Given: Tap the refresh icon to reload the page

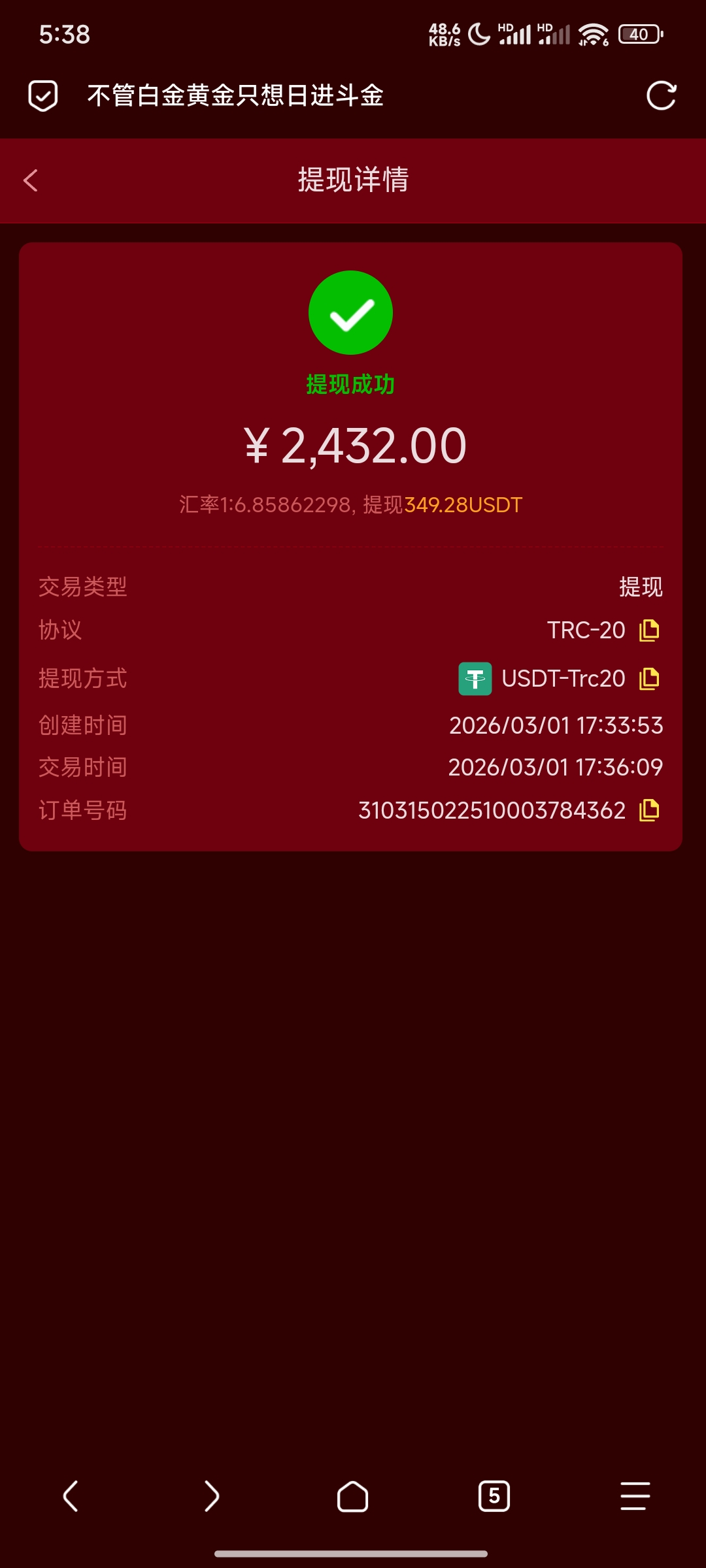Looking at the screenshot, I should (663, 95).
